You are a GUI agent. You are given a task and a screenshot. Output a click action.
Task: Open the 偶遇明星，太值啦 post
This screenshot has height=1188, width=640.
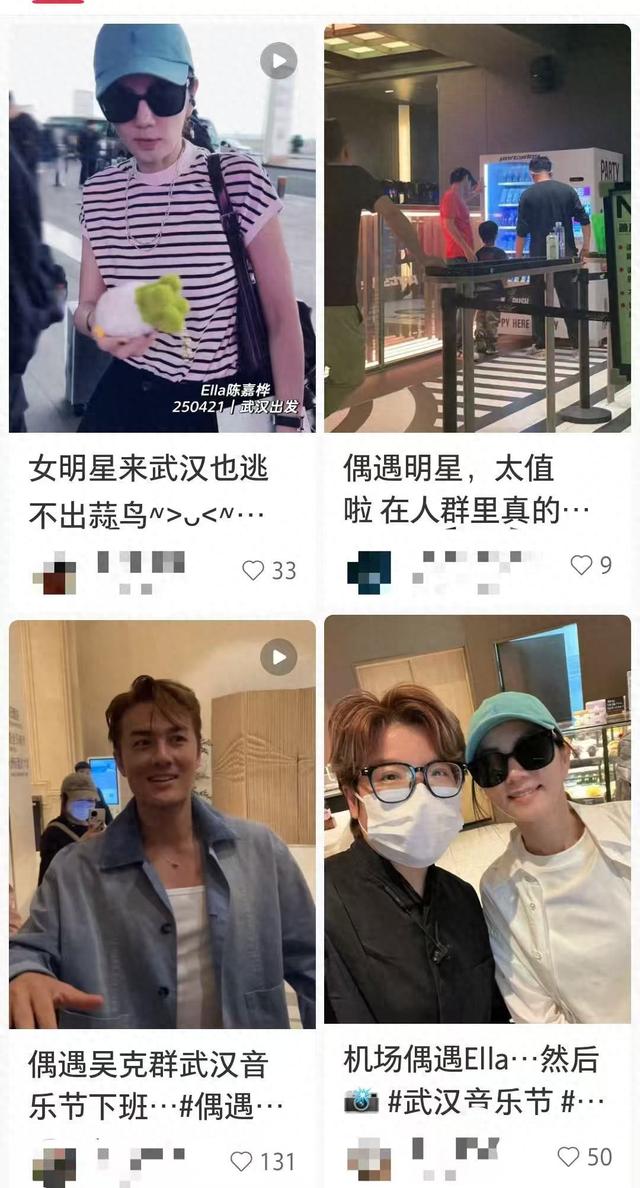(477, 228)
